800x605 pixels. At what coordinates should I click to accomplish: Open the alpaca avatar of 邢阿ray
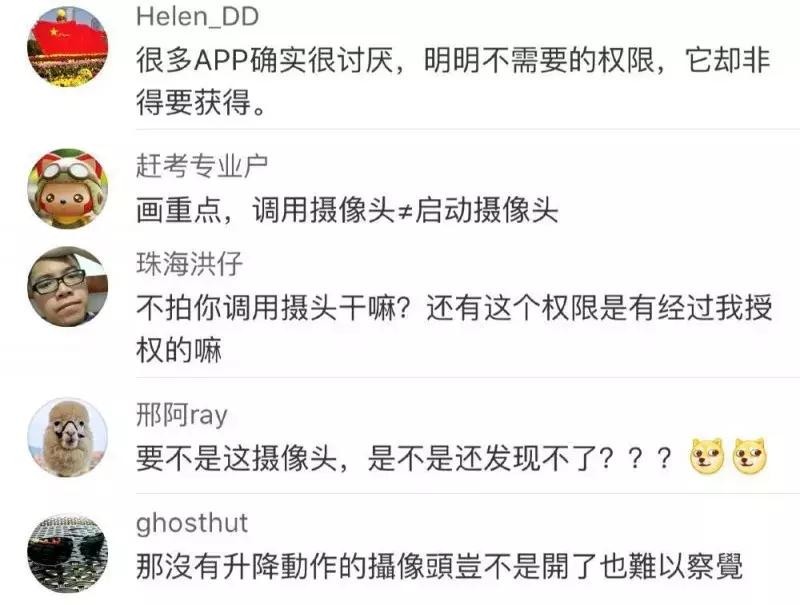tap(67, 437)
